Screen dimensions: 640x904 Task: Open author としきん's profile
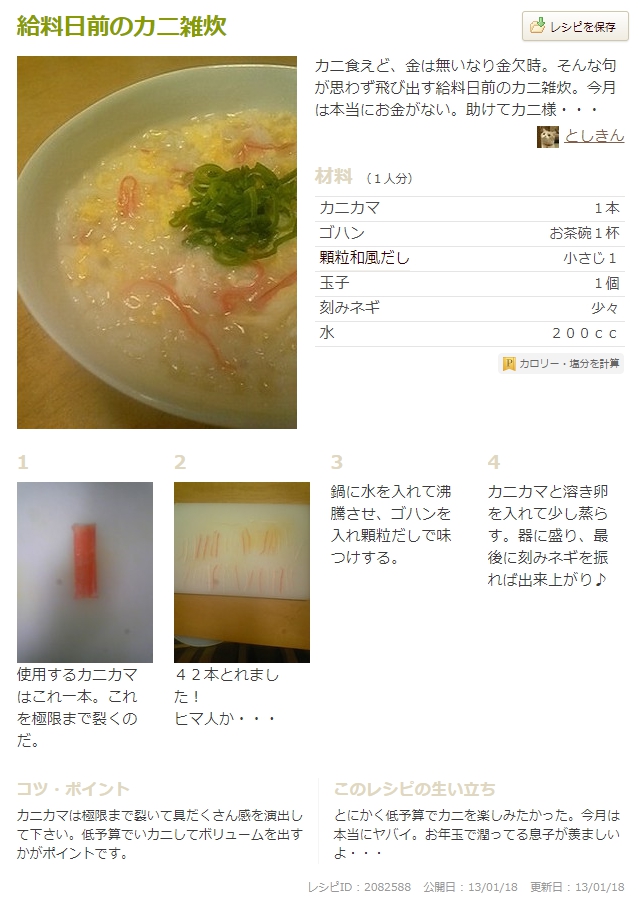coord(593,136)
